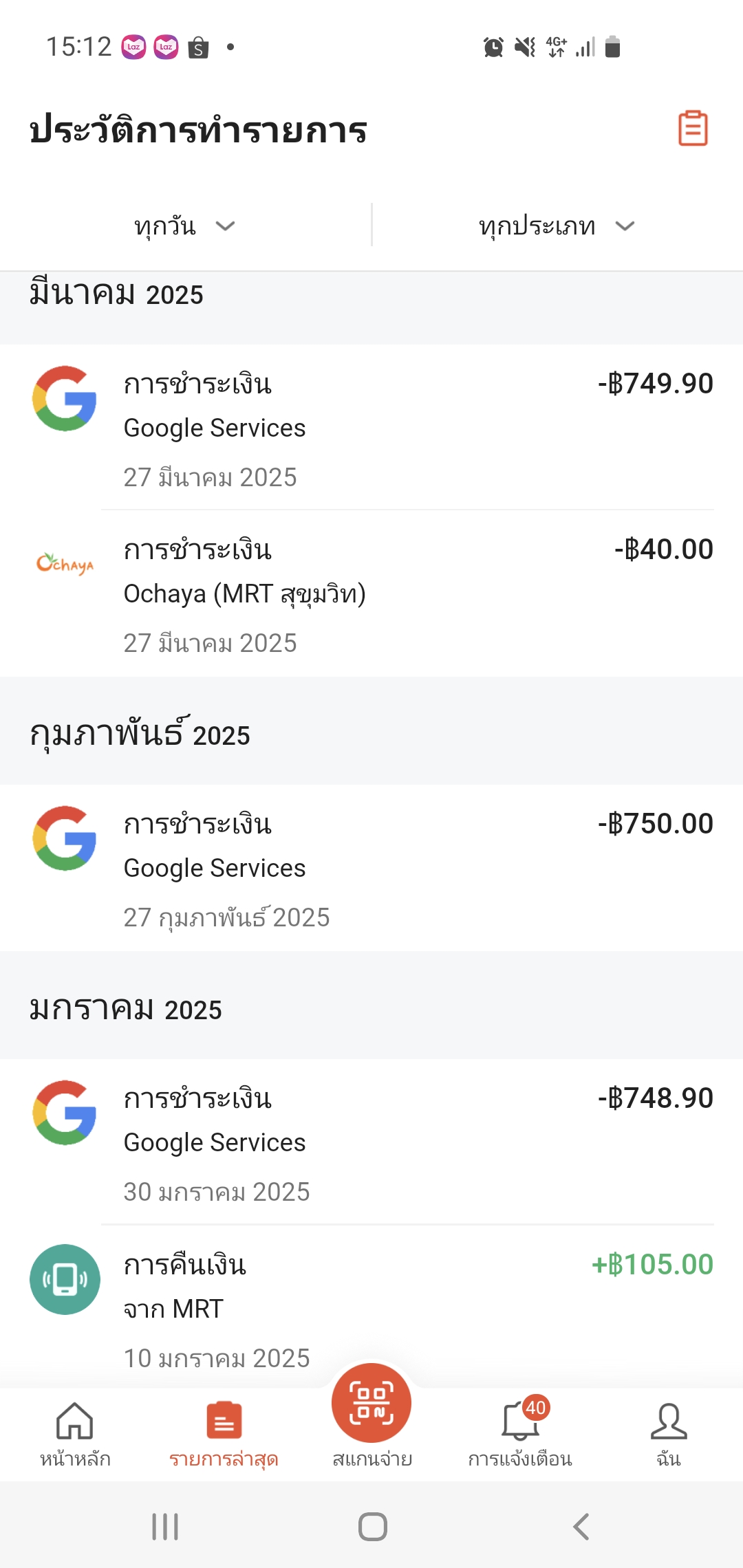Select the รายการล่าสุด tab

(x=224, y=1434)
